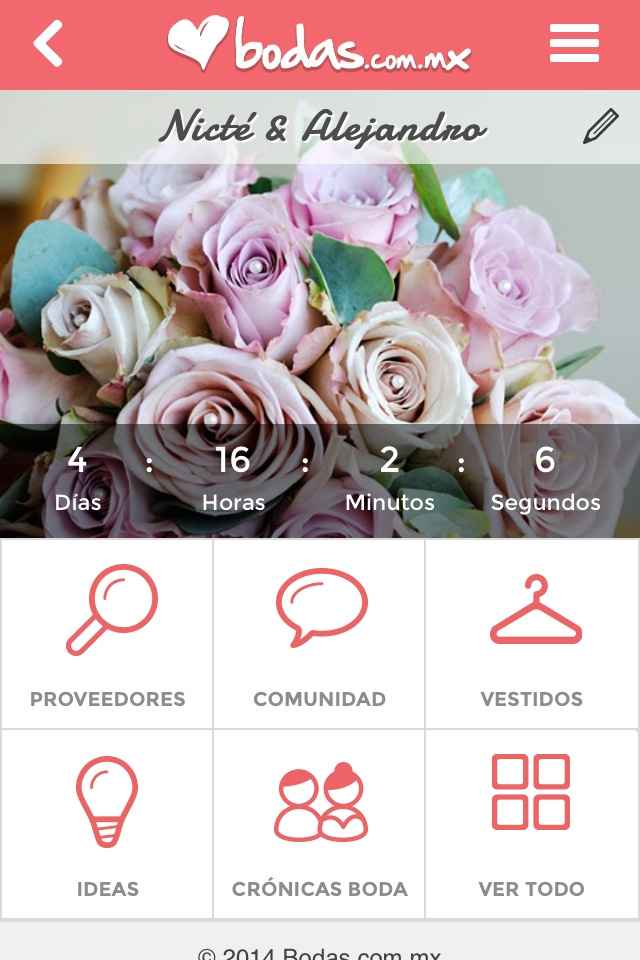
Task: Edit the couple names with the pencil
Action: tap(600, 127)
